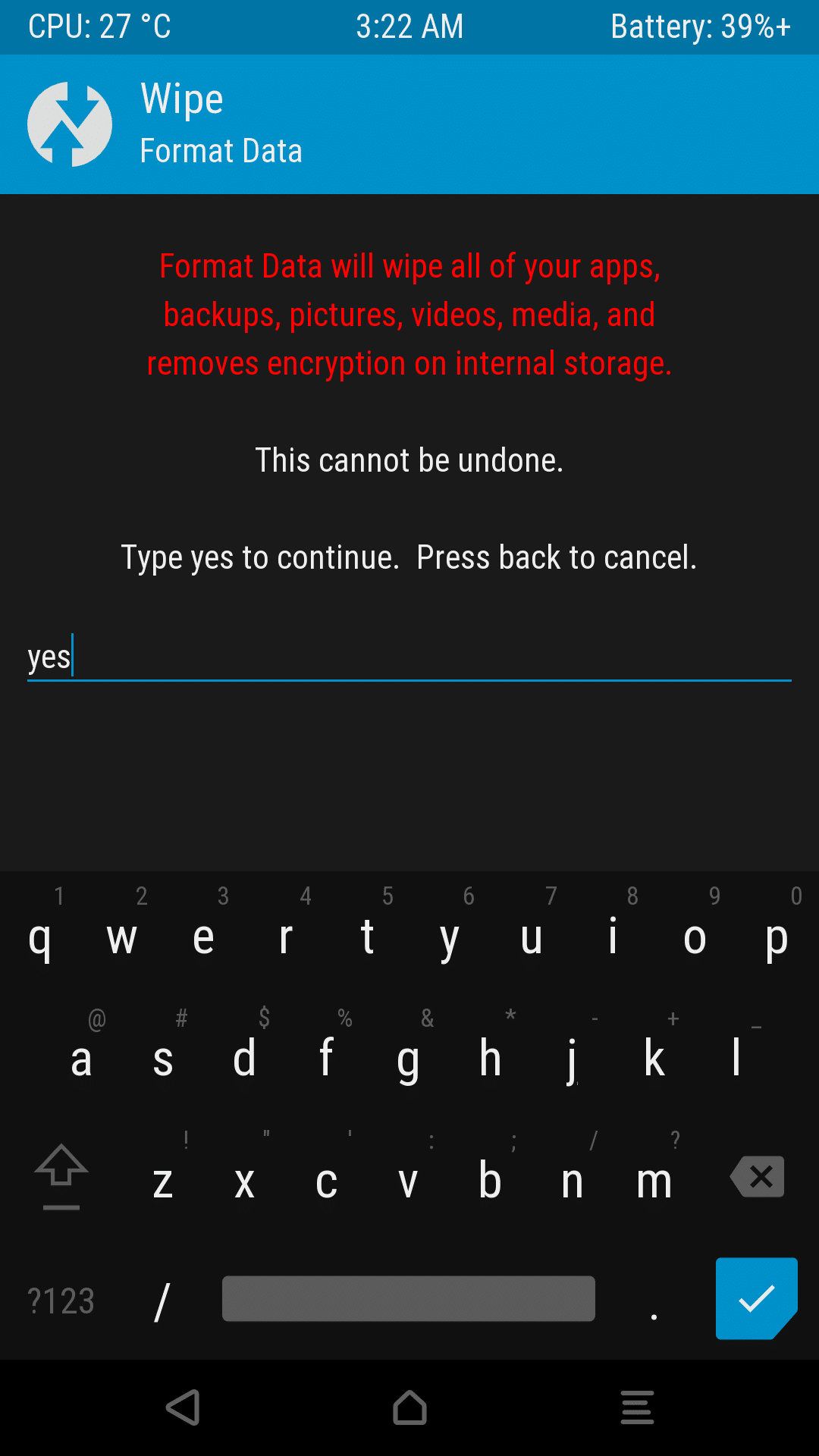Confirm format with the blue checkmark key
The image size is (819, 1456).
coord(756,1298)
